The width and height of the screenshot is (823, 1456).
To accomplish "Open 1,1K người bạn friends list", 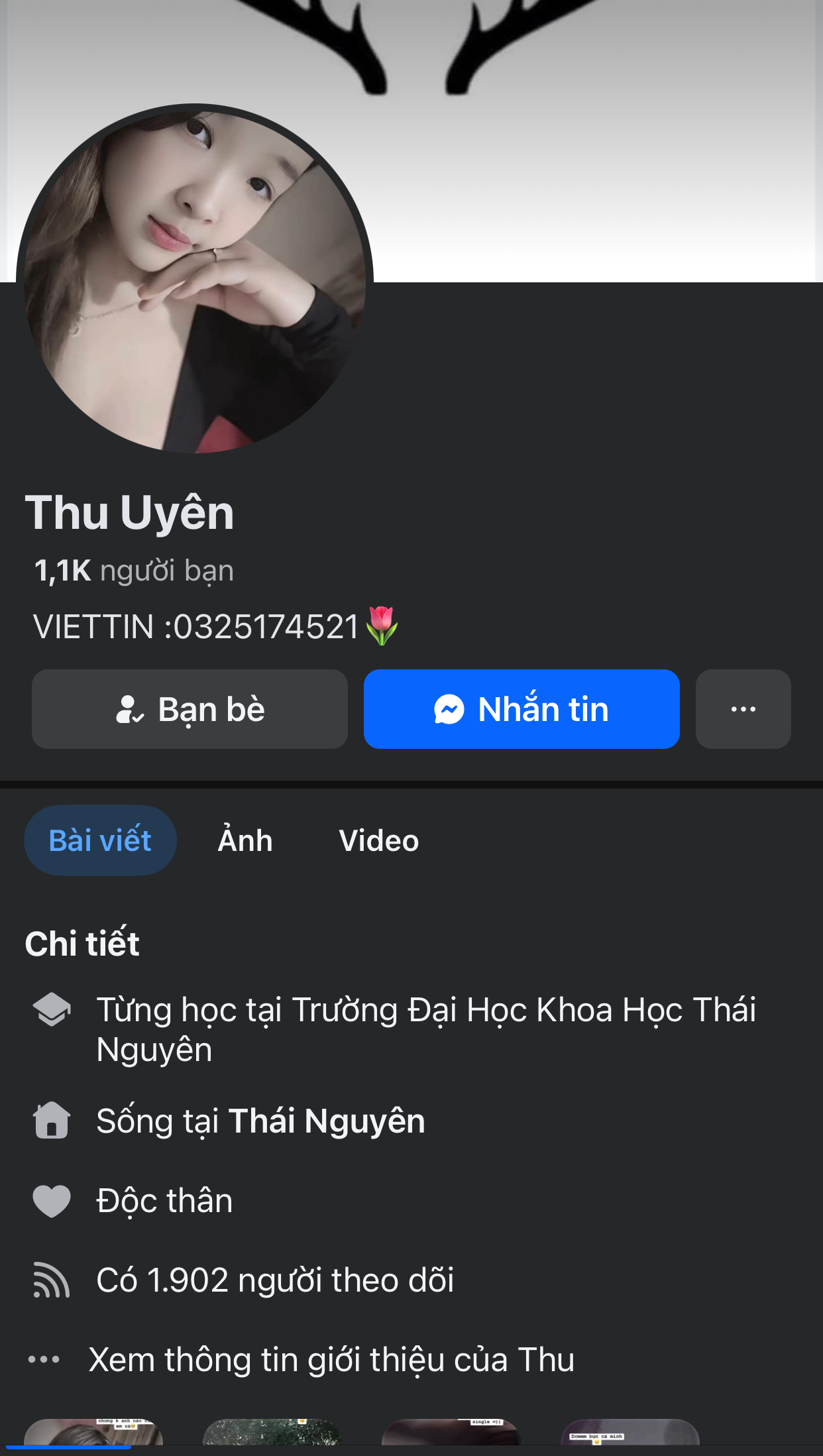I will (x=134, y=571).
